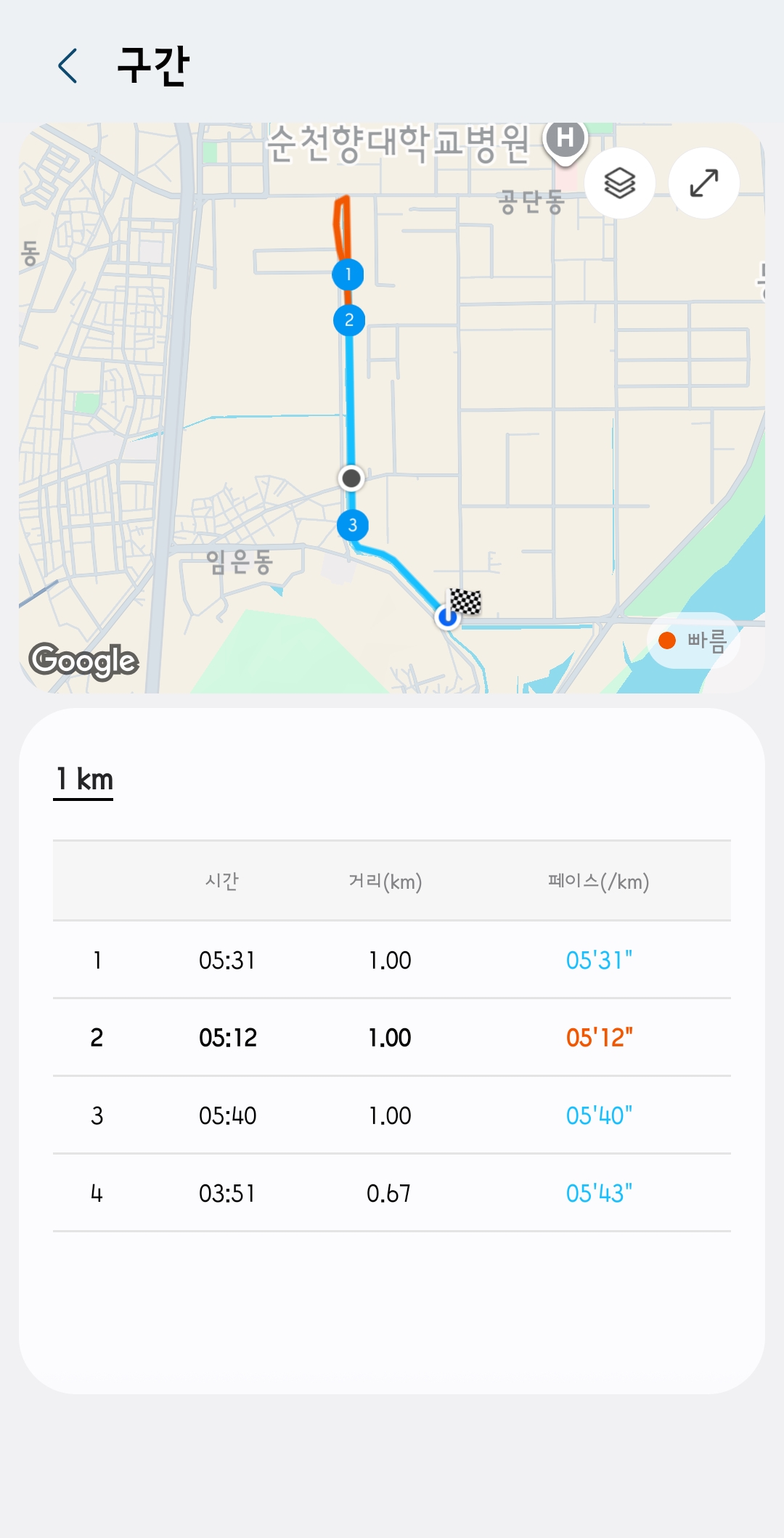Select split row 3 with 05:40

tap(392, 1115)
